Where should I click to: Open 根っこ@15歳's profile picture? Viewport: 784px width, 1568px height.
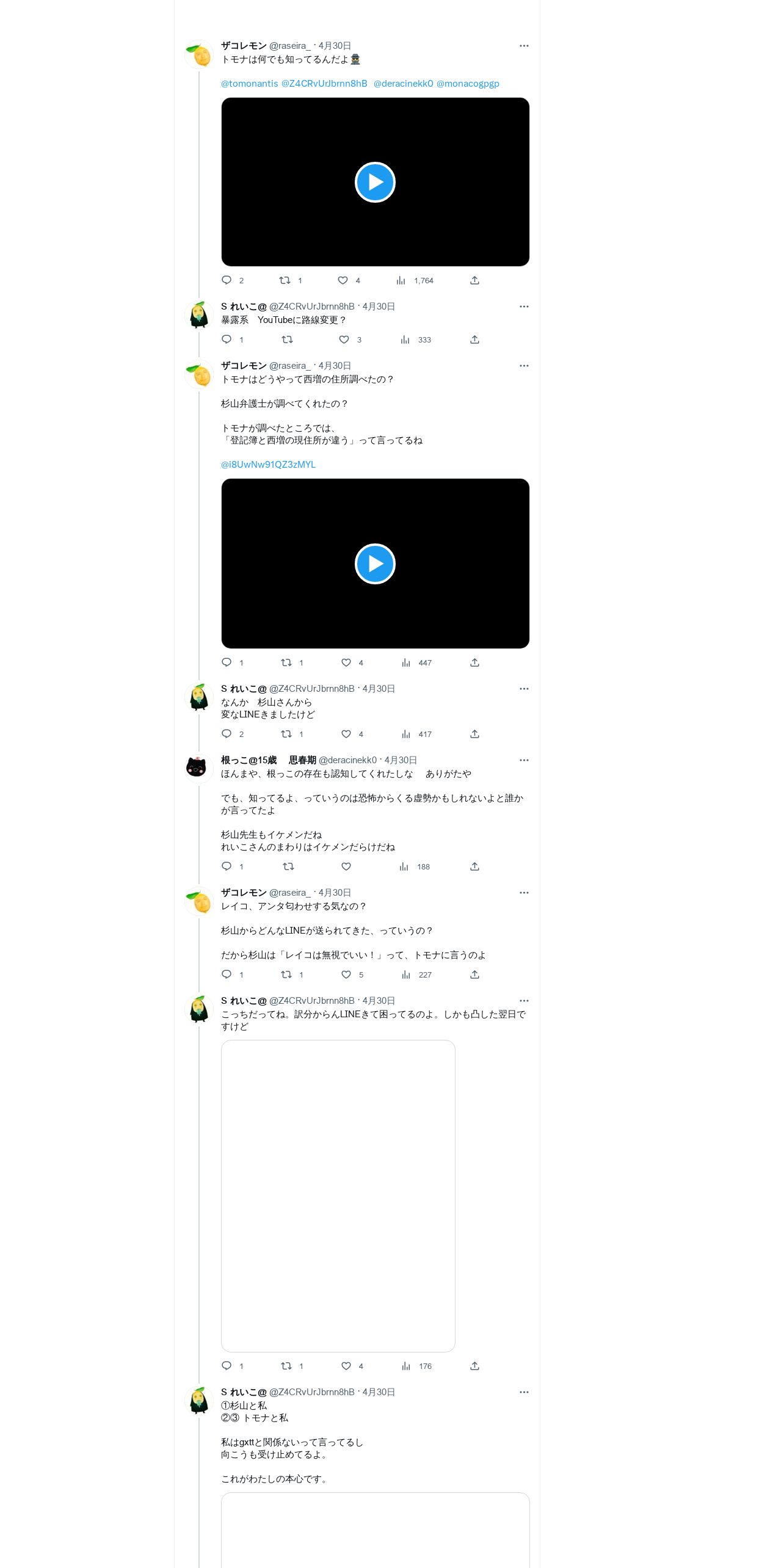click(x=199, y=768)
